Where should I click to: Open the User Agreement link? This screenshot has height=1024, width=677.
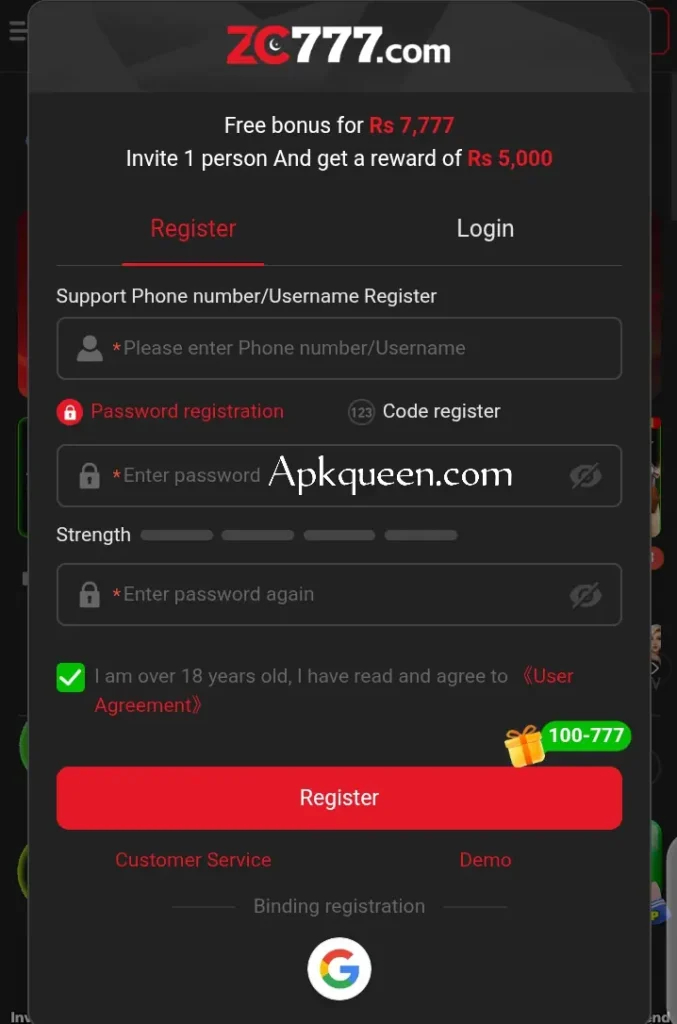[548, 676]
